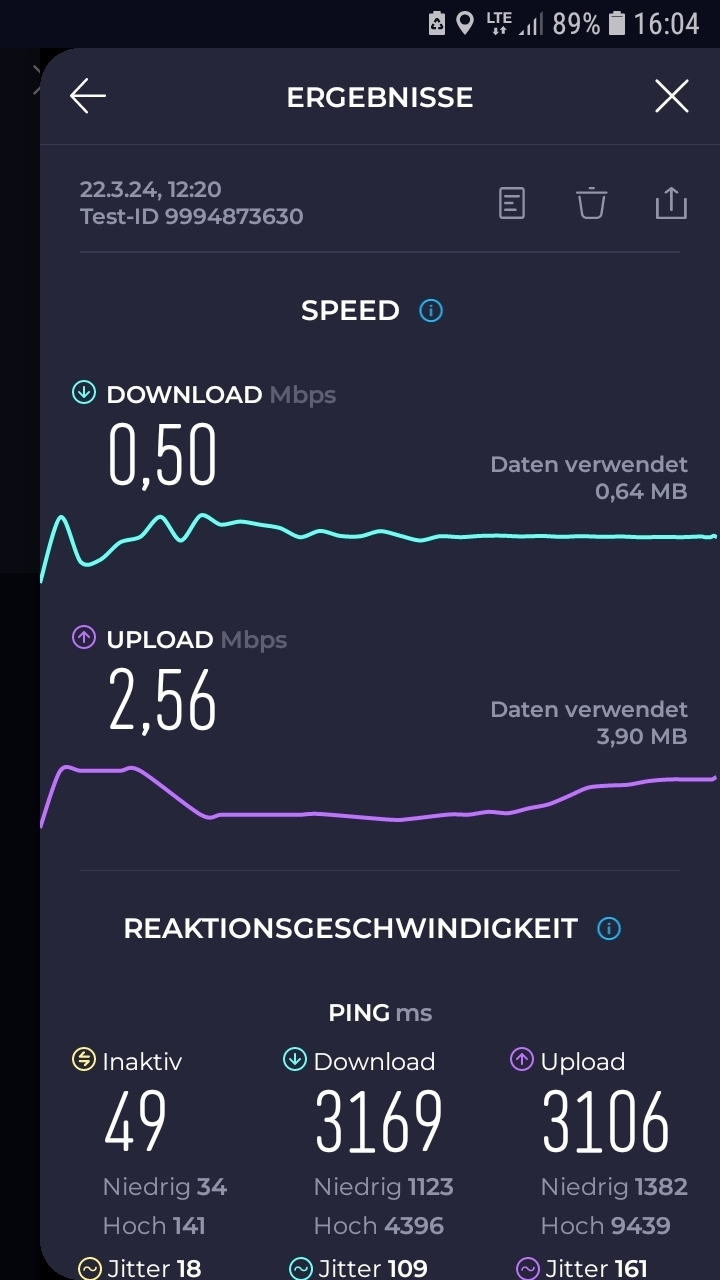Delete this test result

pyautogui.click(x=591, y=203)
